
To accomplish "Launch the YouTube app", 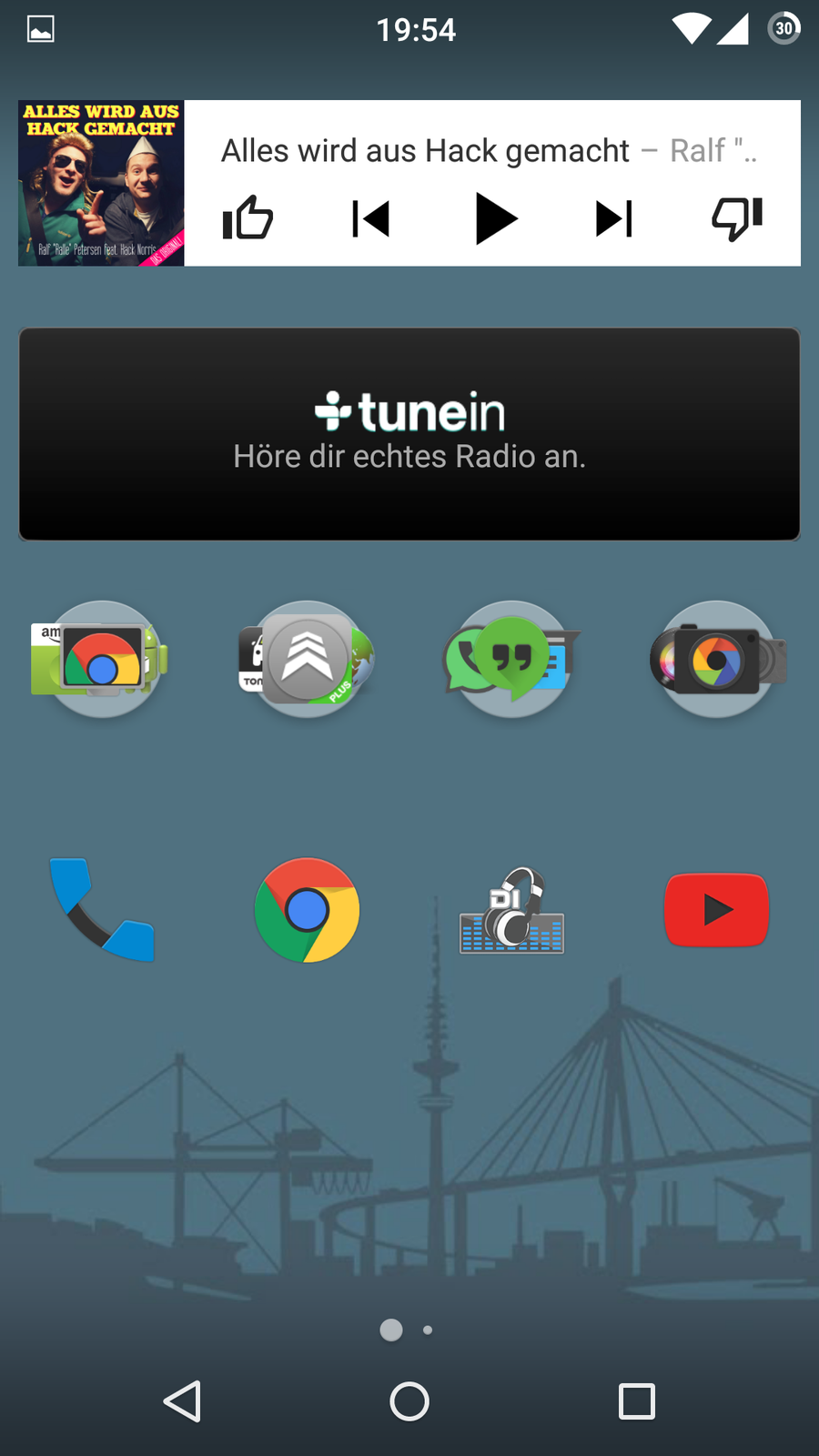I will click(717, 909).
